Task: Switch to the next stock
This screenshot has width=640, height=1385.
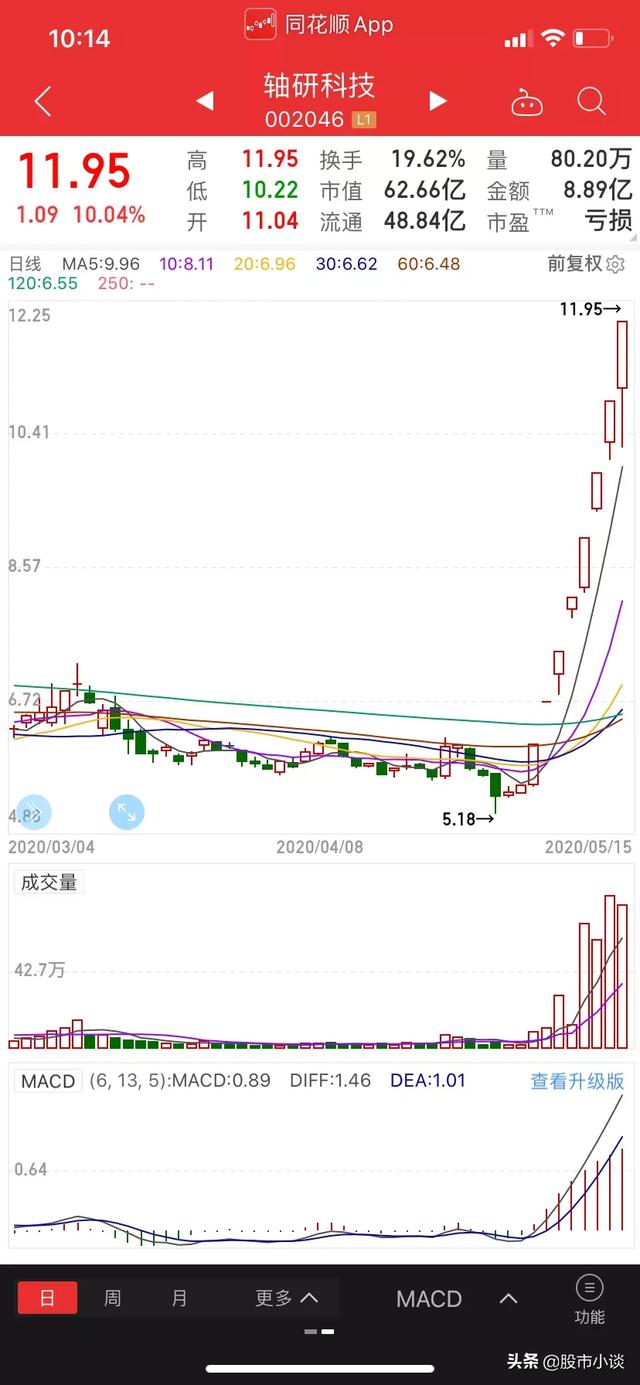Action: [437, 101]
